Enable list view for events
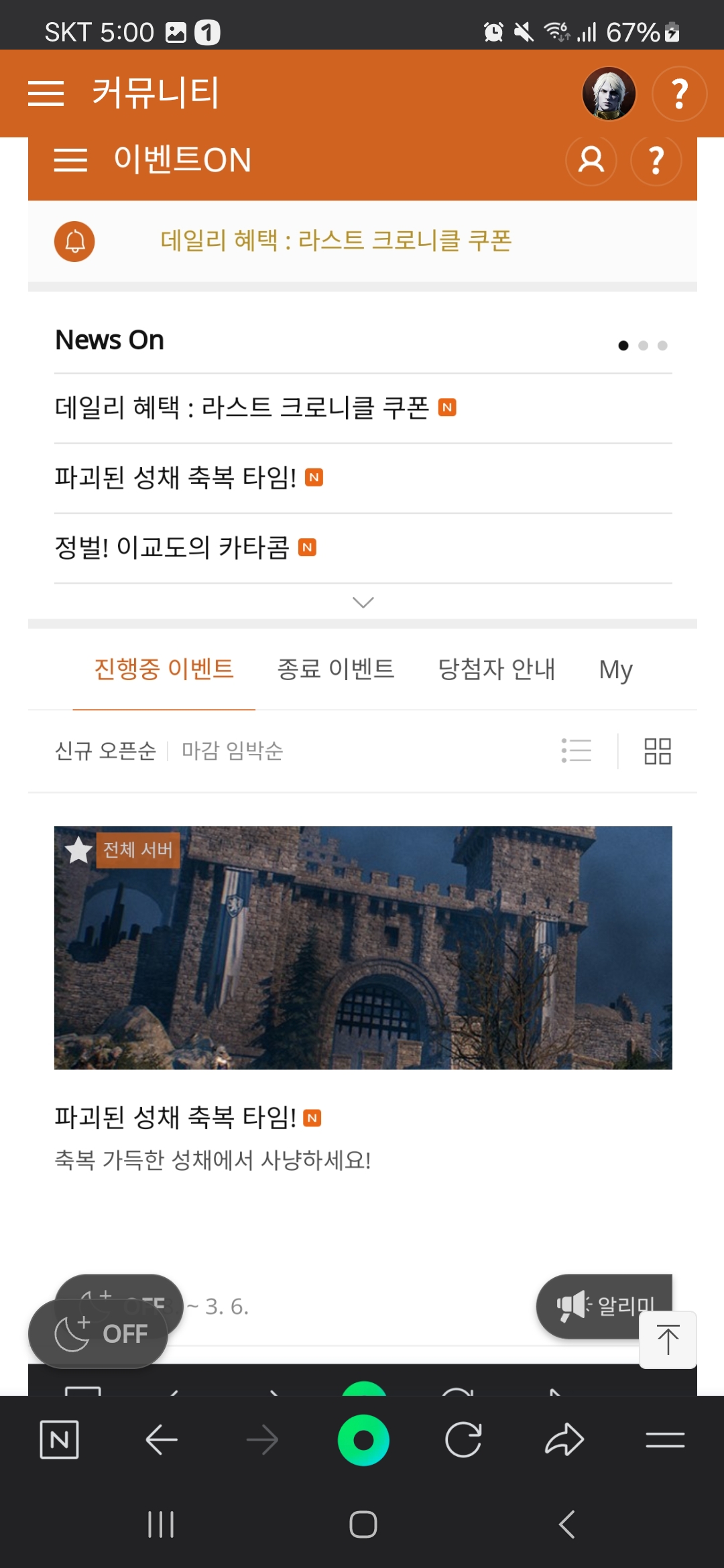724x1568 pixels. [x=575, y=751]
